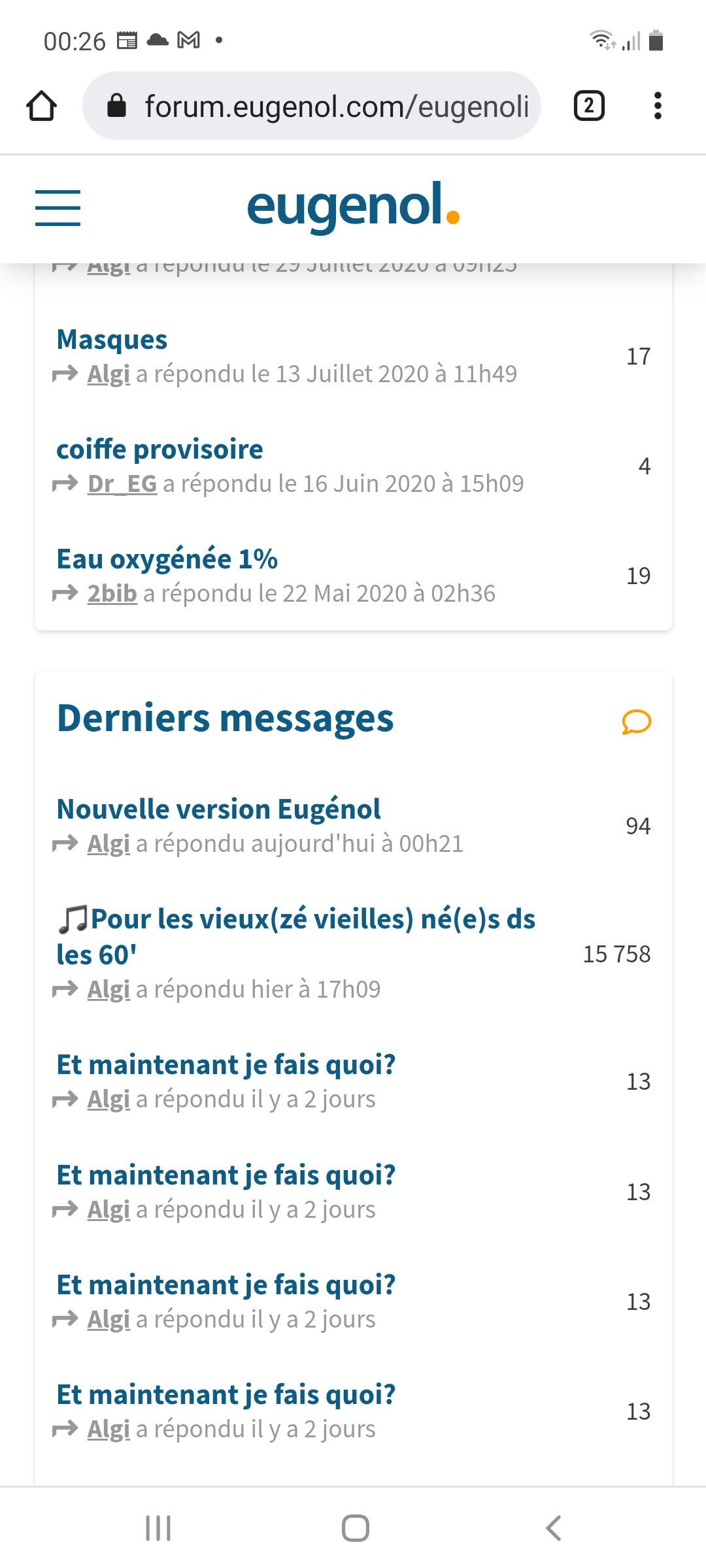
Task: Go to the browser home page
Action: point(41,106)
